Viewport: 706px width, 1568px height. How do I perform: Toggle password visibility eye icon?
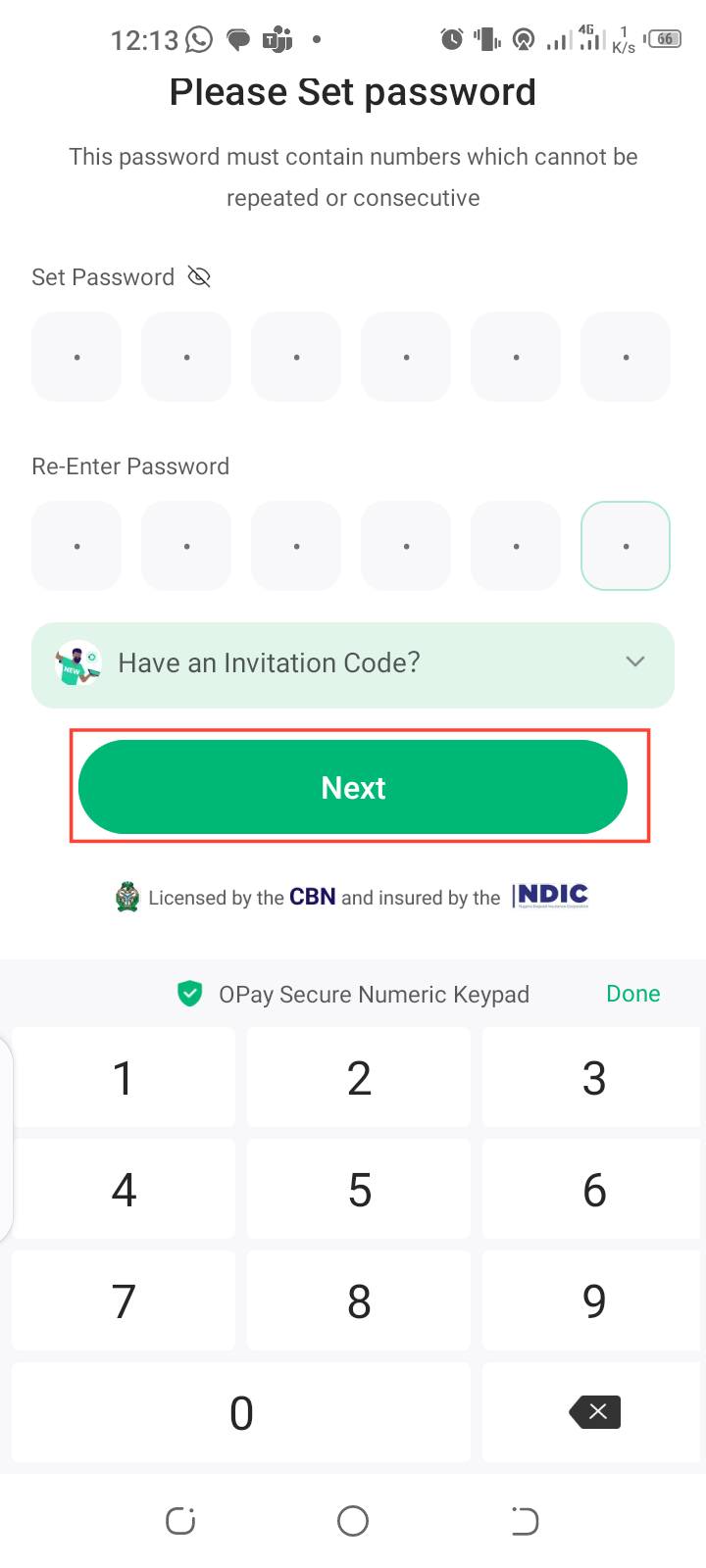[199, 277]
